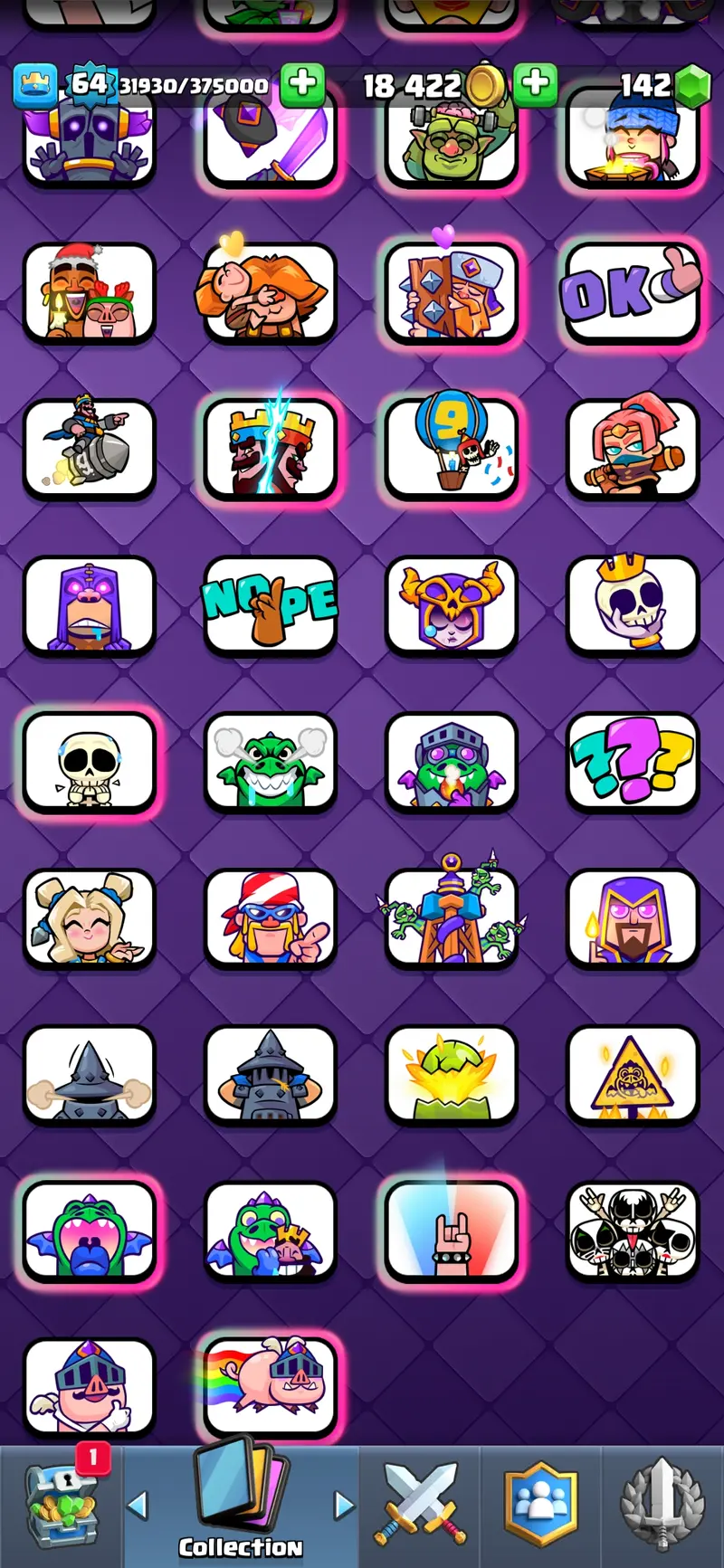The height and width of the screenshot is (1568, 724).
Task: Pick the colorful question marks emote
Action: 632,761
